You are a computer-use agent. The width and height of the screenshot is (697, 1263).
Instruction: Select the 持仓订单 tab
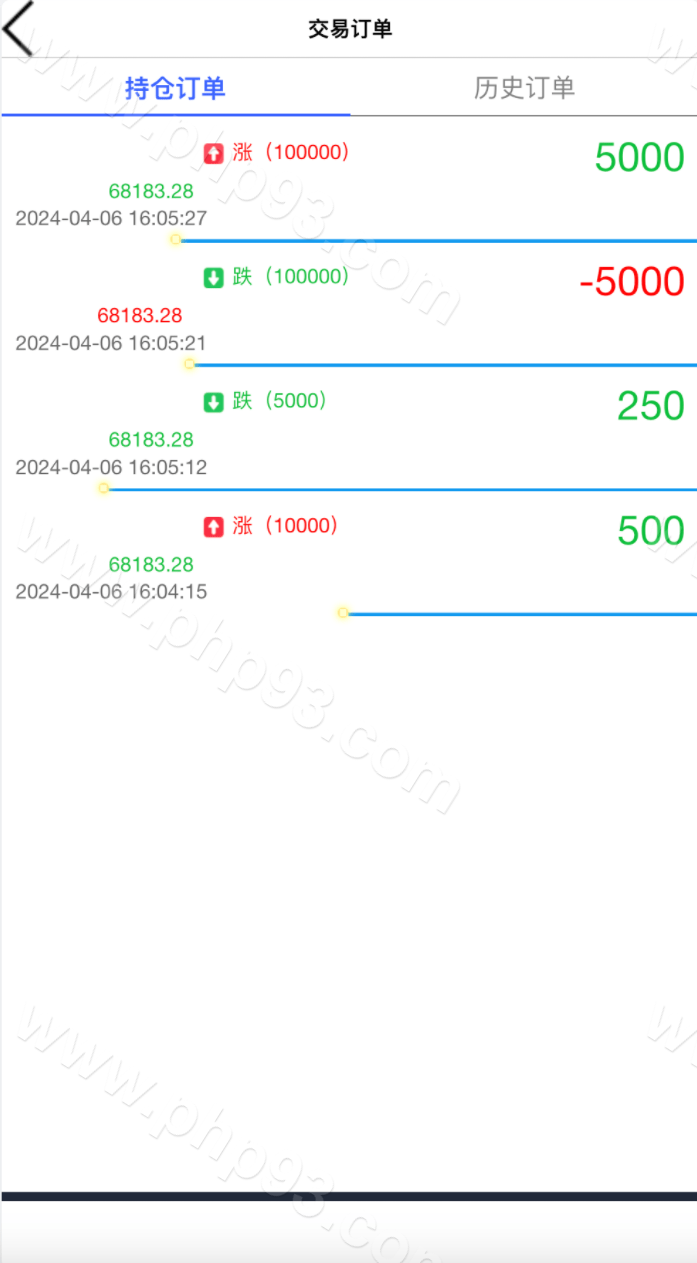175,88
